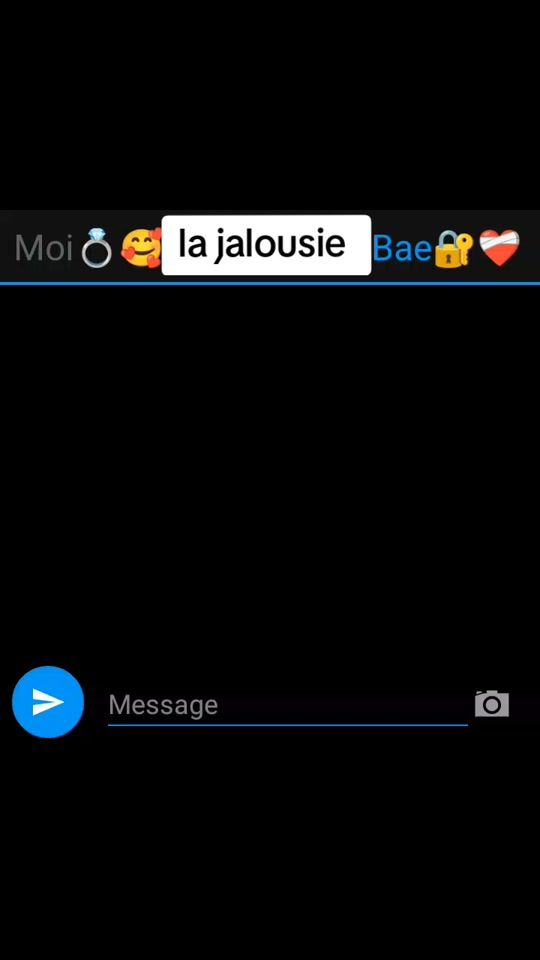The width and height of the screenshot is (540, 960).
Task: Switch to the Bae tab
Action: [446, 247]
